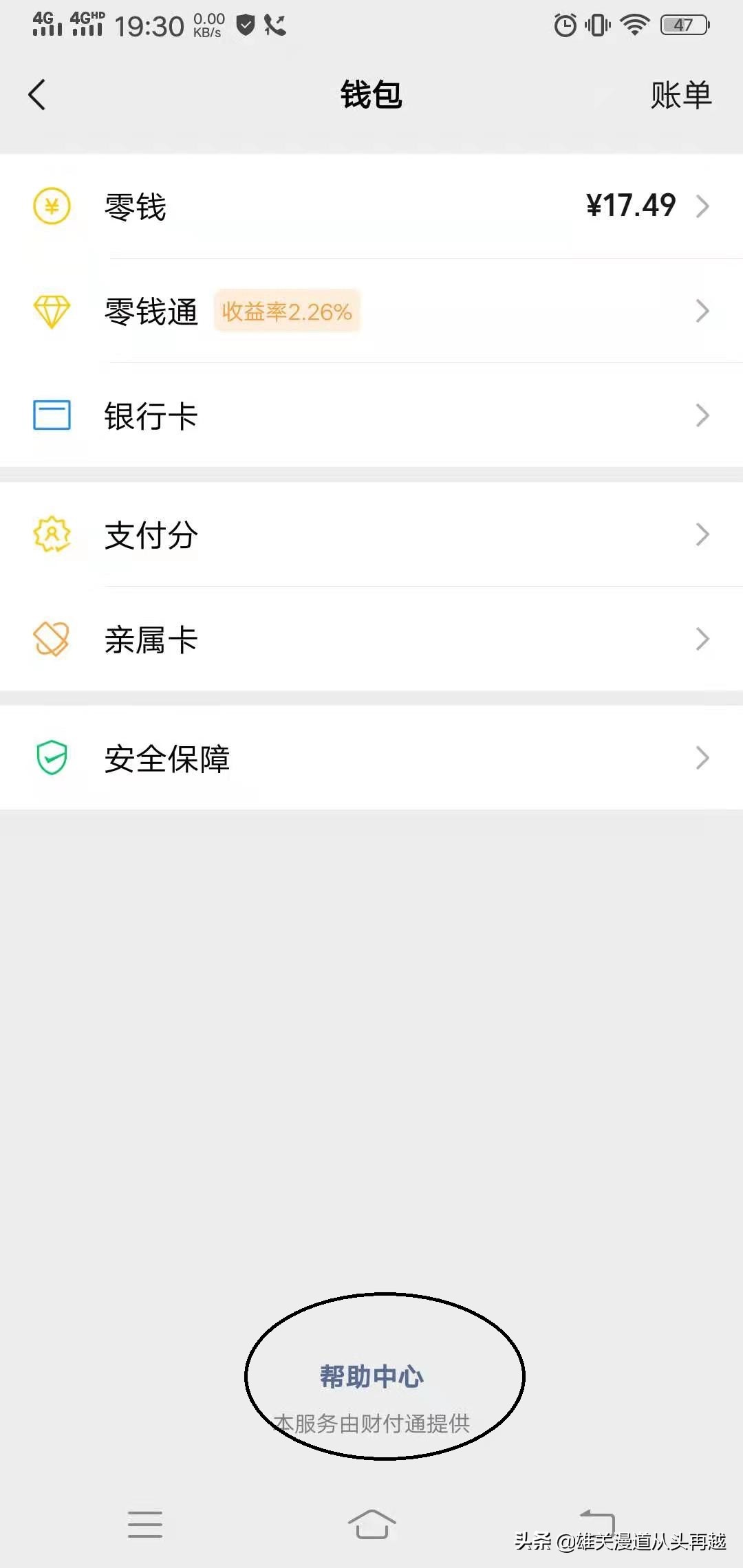The width and height of the screenshot is (743, 1568).
Task: Open the 安全保障 green shield icon
Action: pyautogui.click(x=52, y=757)
